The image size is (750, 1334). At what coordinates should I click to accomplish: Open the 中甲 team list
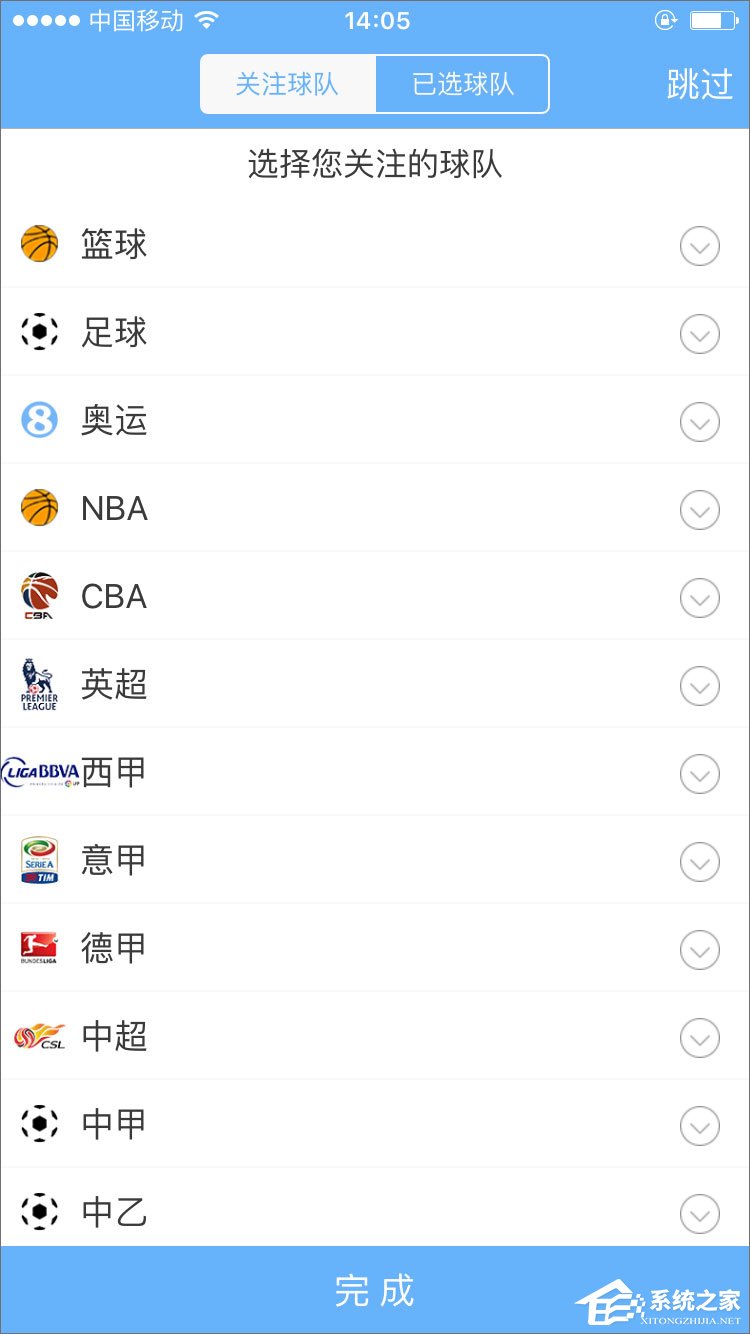(x=699, y=1126)
